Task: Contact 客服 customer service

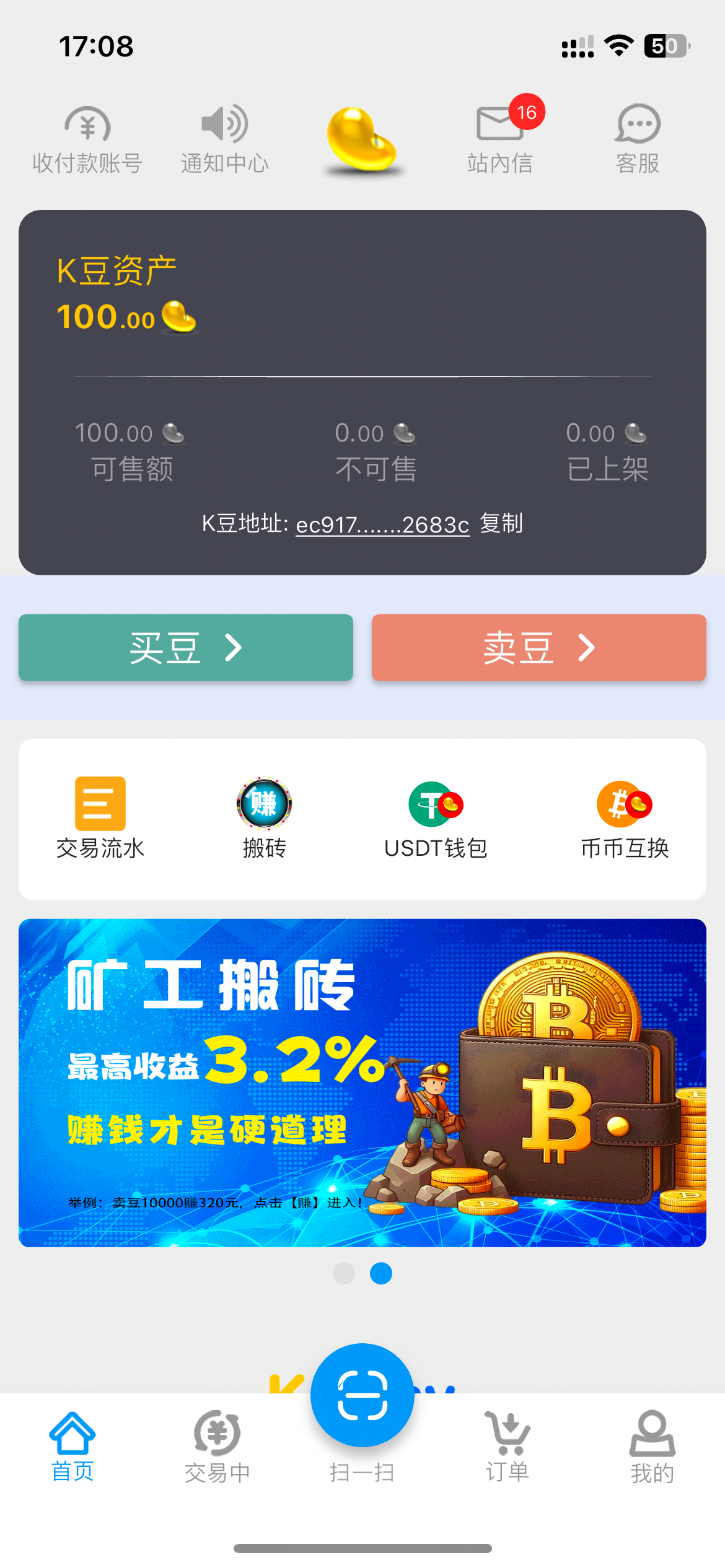Action: [x=638, y=141]
